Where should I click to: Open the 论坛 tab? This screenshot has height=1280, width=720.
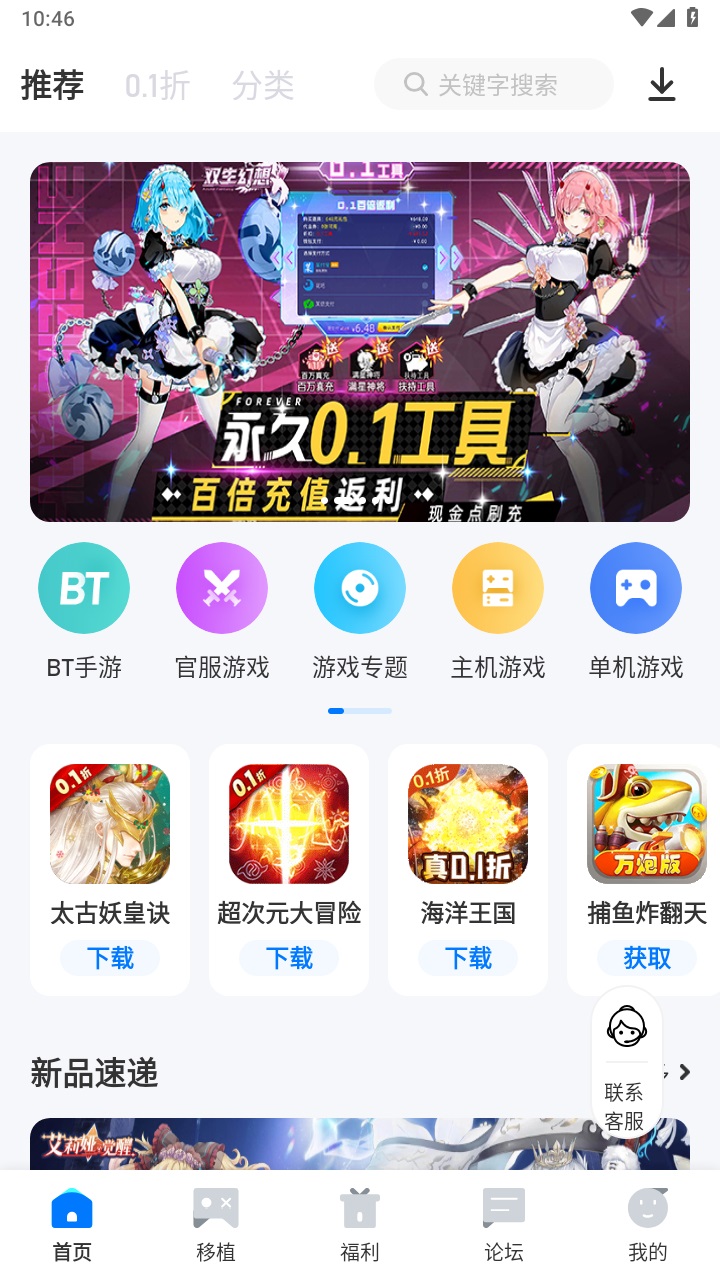[x=504, y=1225]
